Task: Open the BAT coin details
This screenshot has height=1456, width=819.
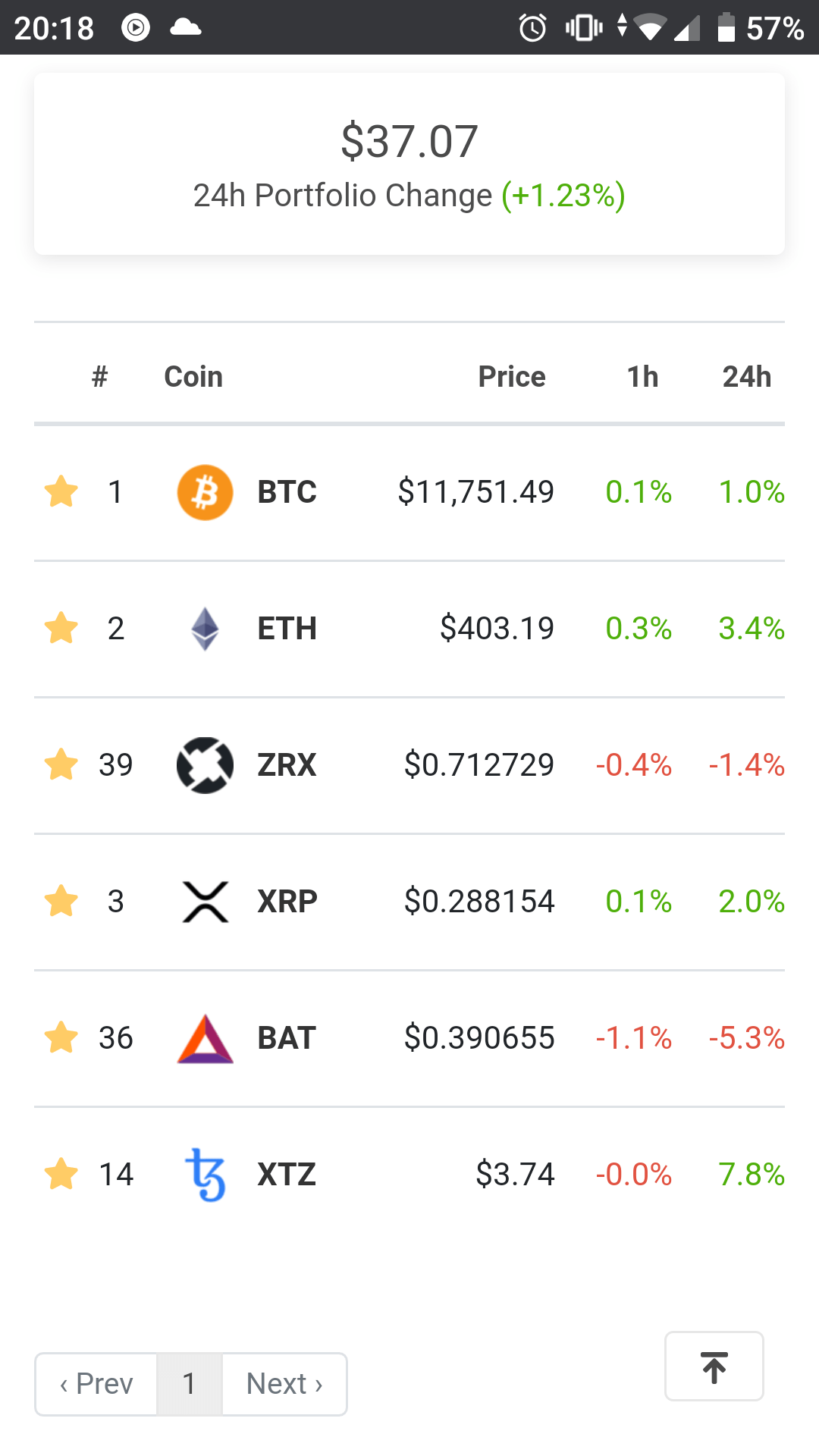Action: pyautogui.click(x=286, y=1038)
